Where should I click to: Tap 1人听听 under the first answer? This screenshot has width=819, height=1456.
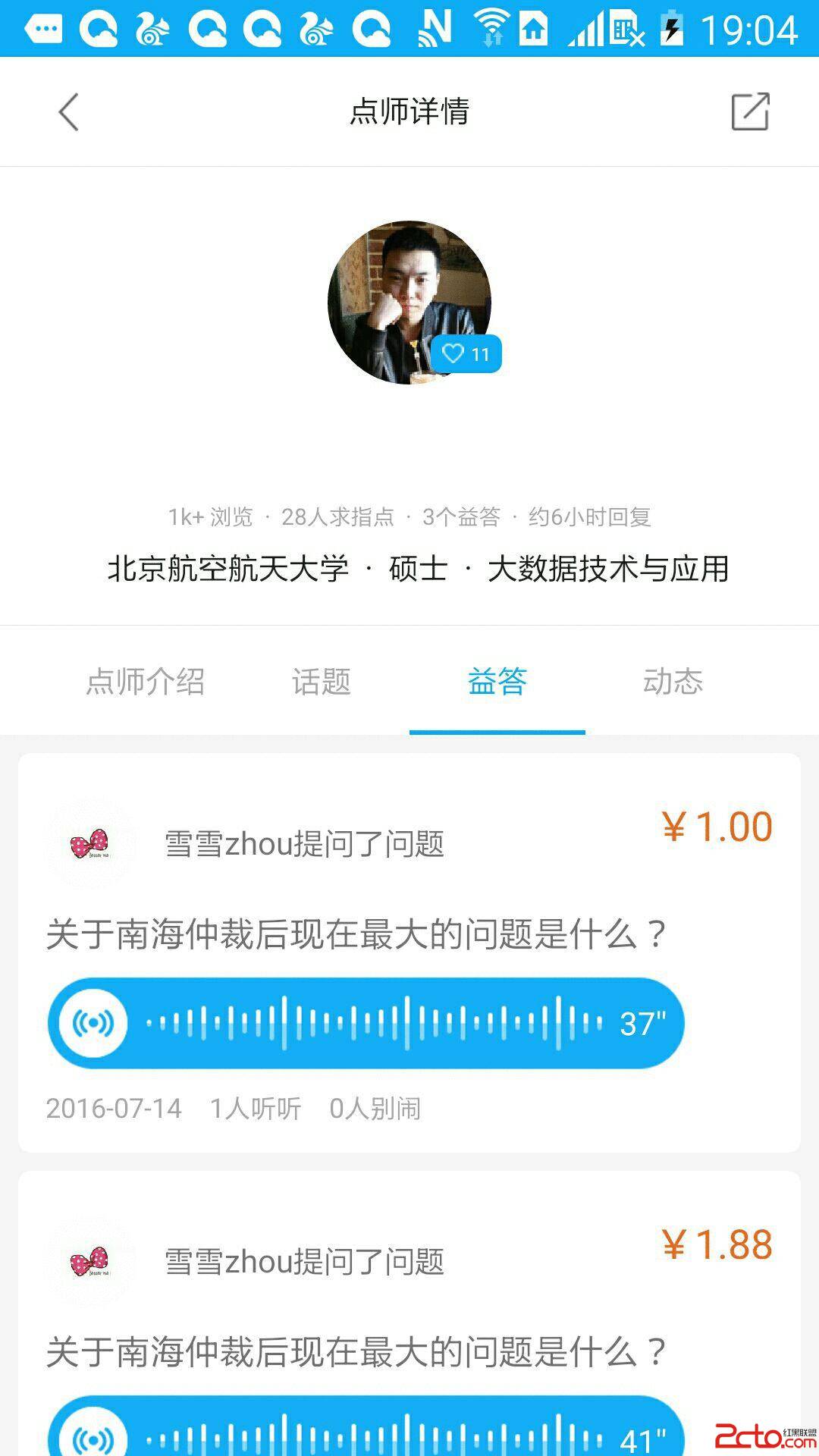(x=256, y=1108)
